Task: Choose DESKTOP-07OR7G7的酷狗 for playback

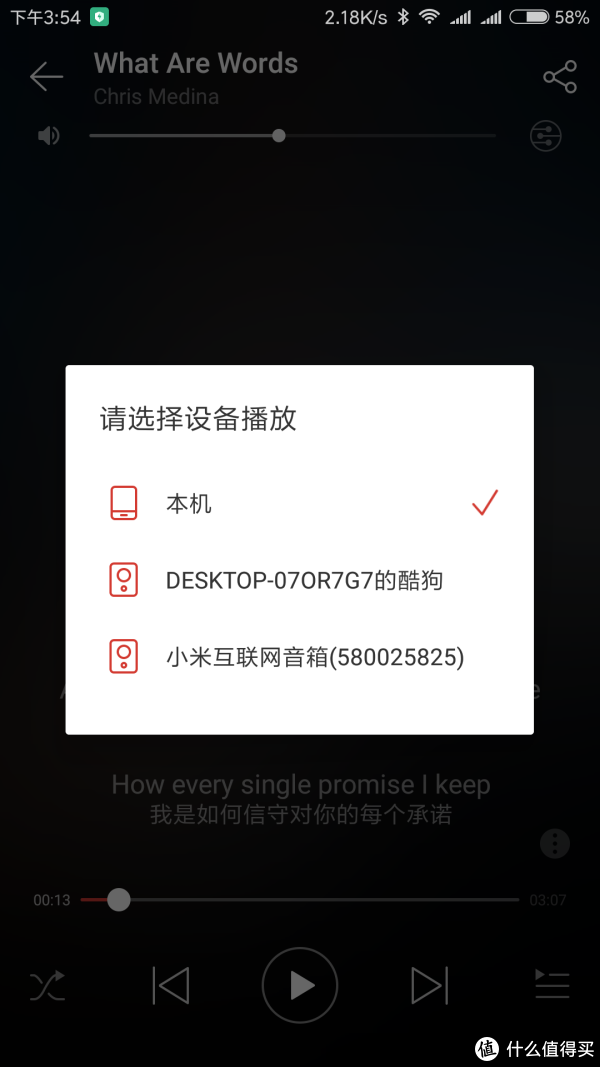Action: click(x=299, y=580)
